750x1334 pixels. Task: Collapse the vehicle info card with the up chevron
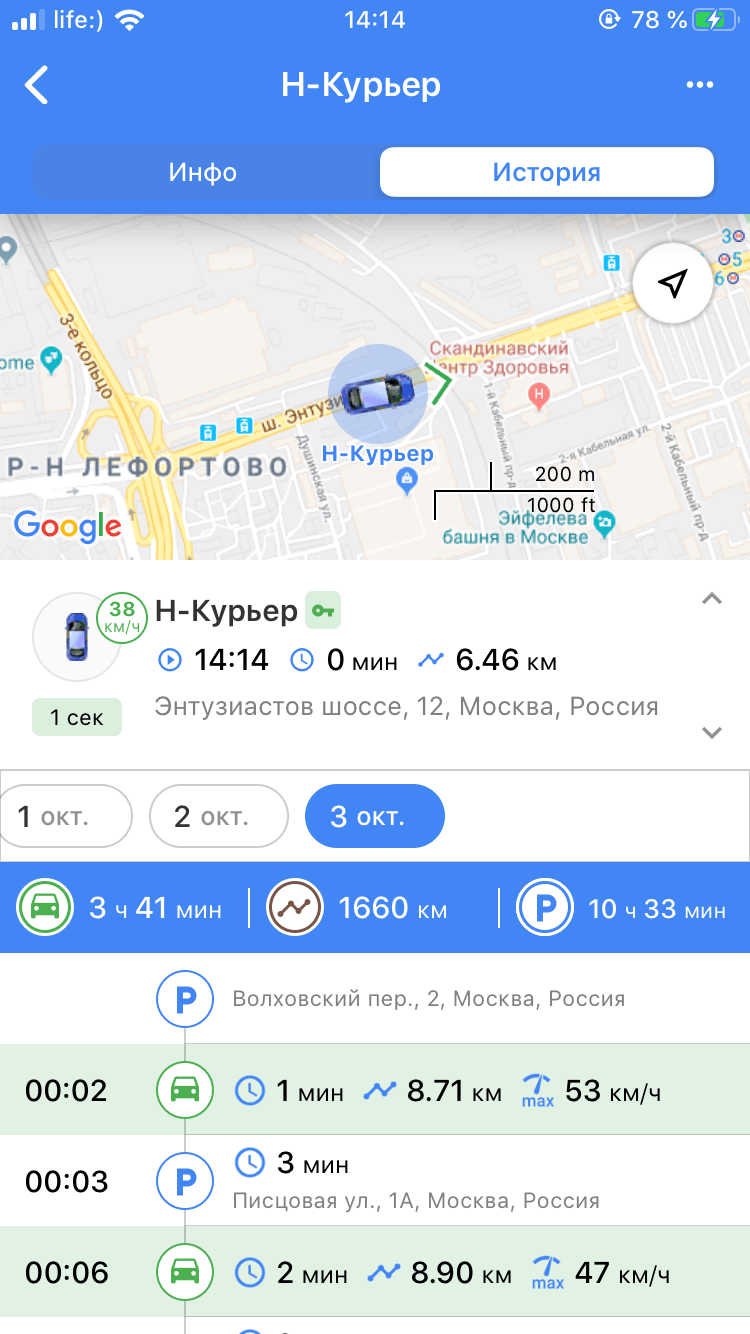click(x=711, y=598)
